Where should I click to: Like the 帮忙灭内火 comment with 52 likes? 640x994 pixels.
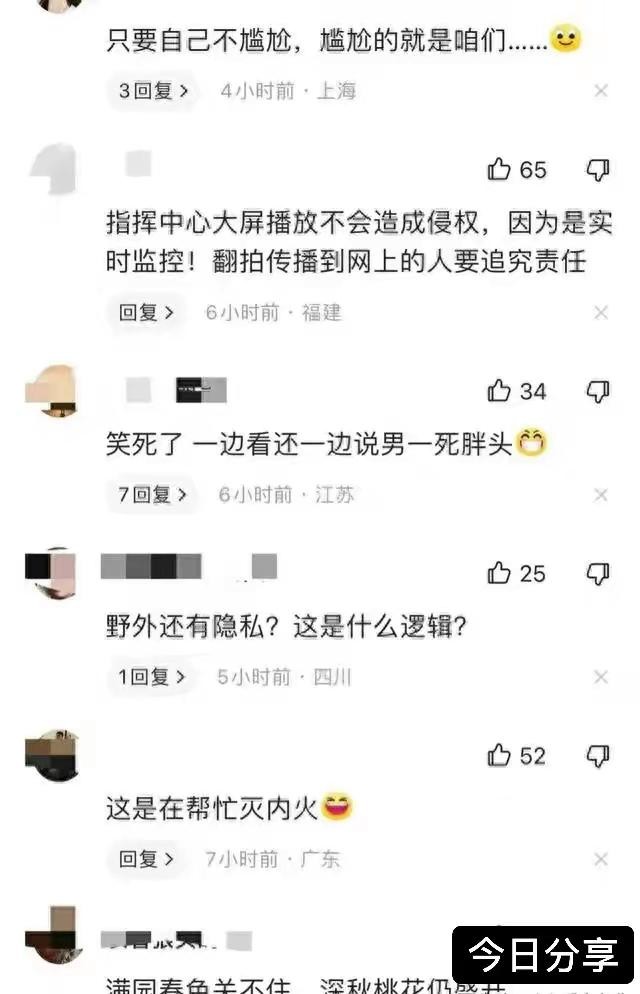499,756
